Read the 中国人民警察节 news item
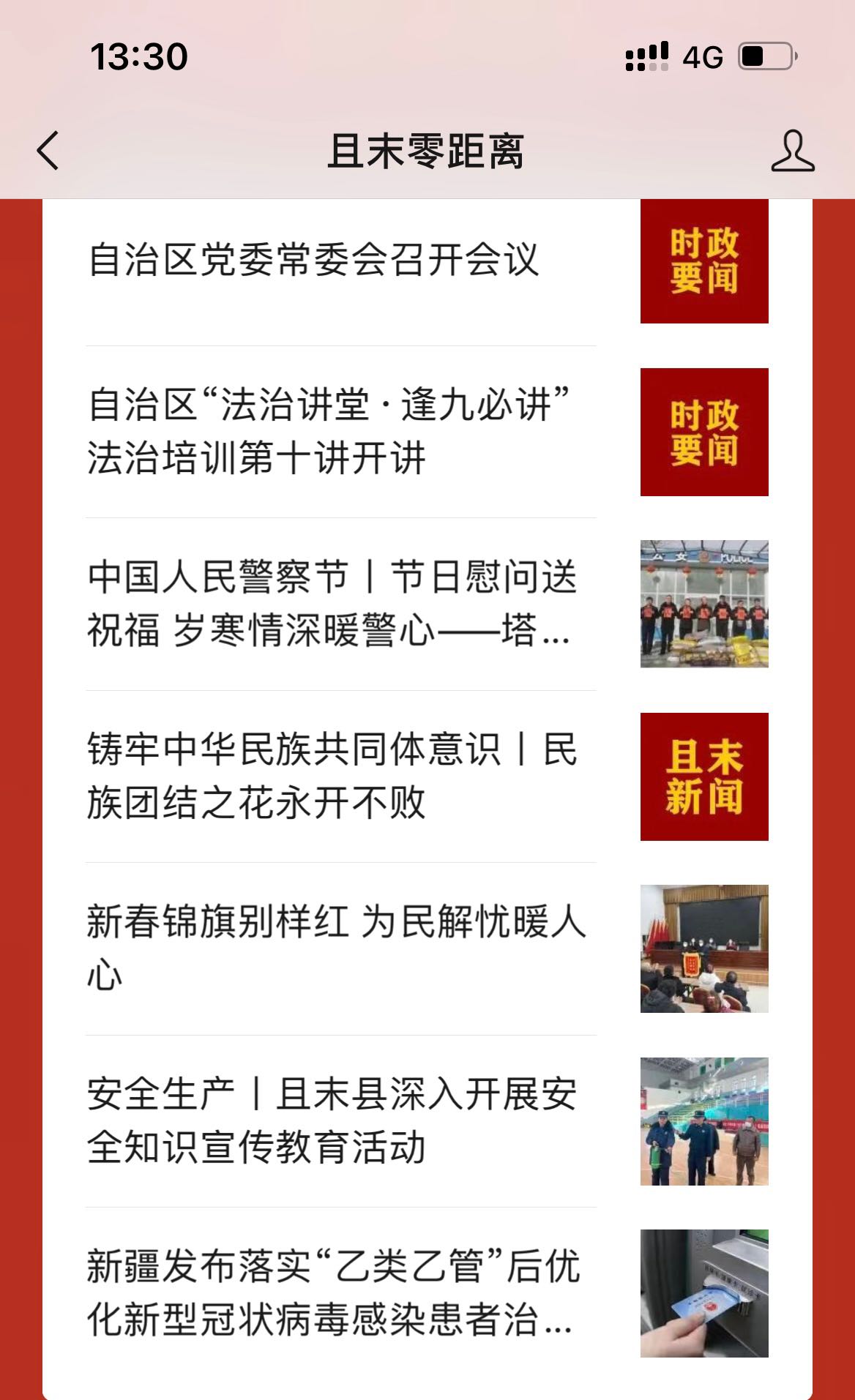Image resolution: width=855 pixels, height=1400 pixels. coord(332,604)
